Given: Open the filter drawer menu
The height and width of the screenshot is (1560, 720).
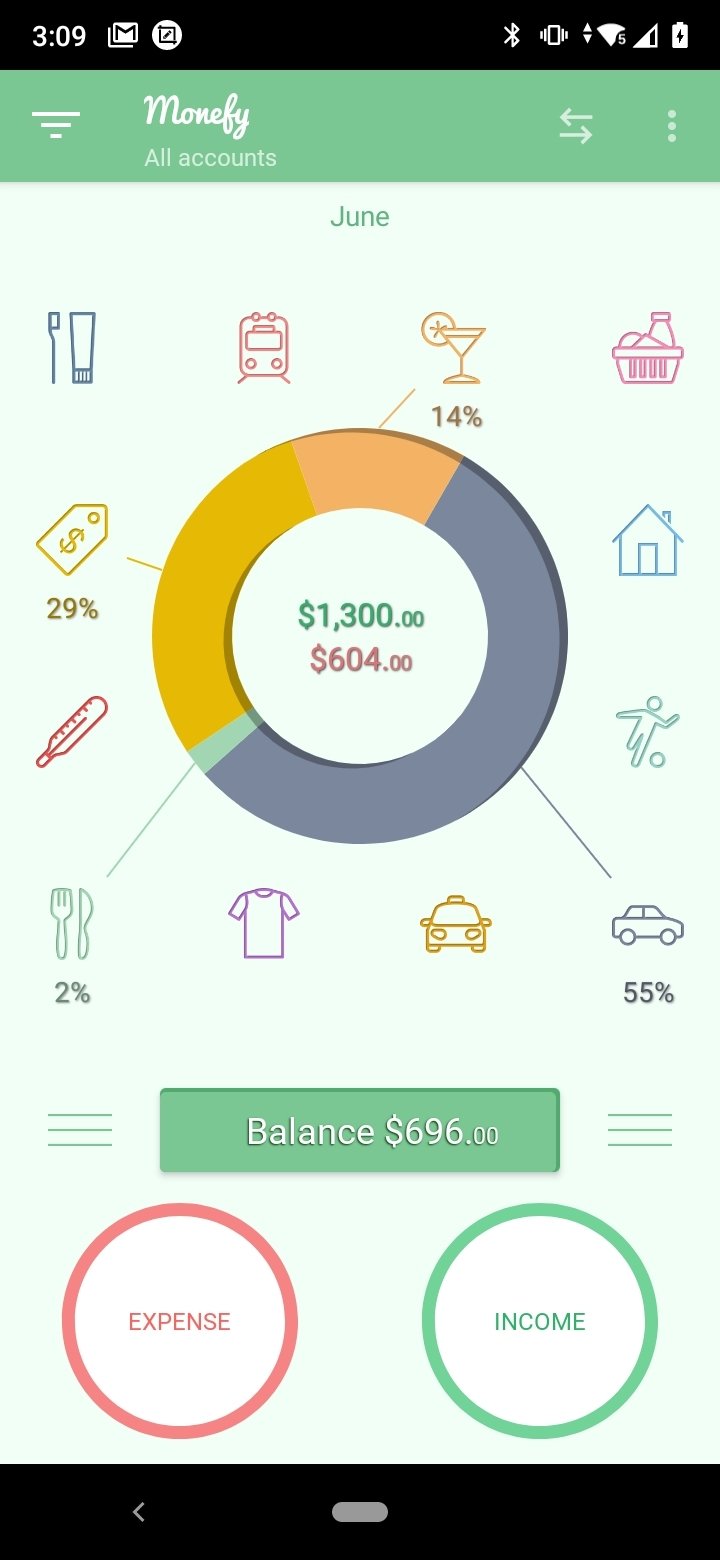Looking at the screenshot, I should point(56,126).
